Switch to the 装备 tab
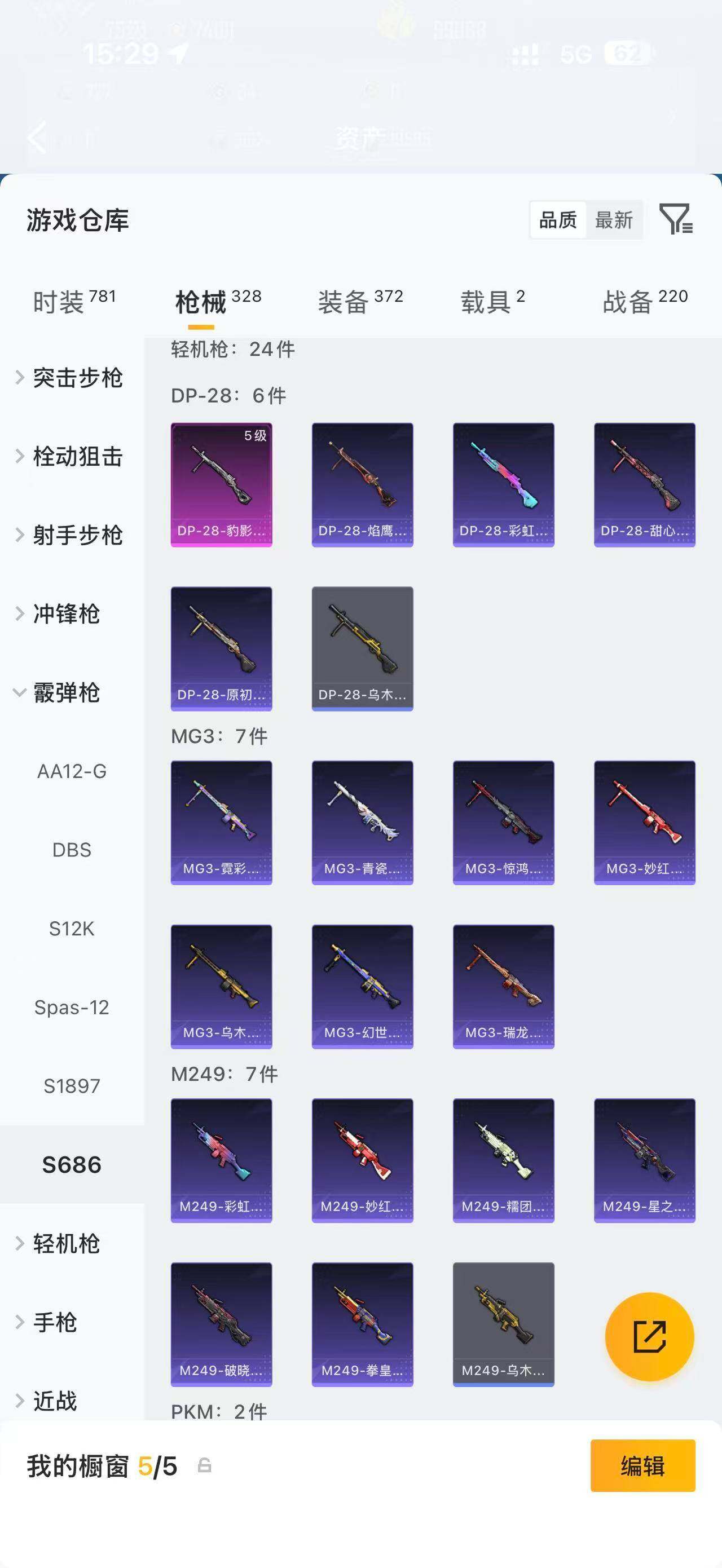This screenshot has height=1568, width=722. [x=360, y=301]
